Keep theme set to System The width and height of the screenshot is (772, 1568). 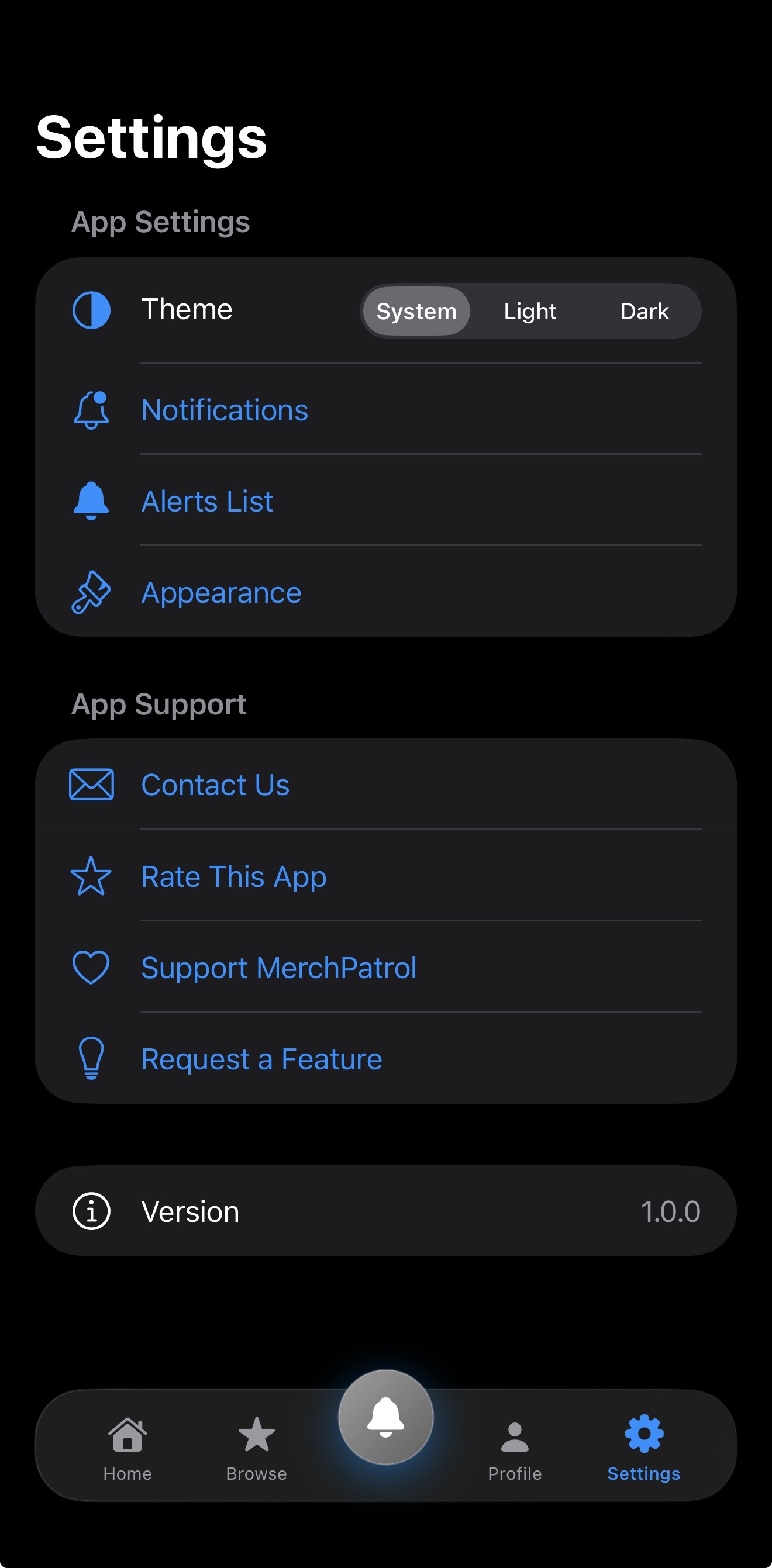(x=416, y=311)
